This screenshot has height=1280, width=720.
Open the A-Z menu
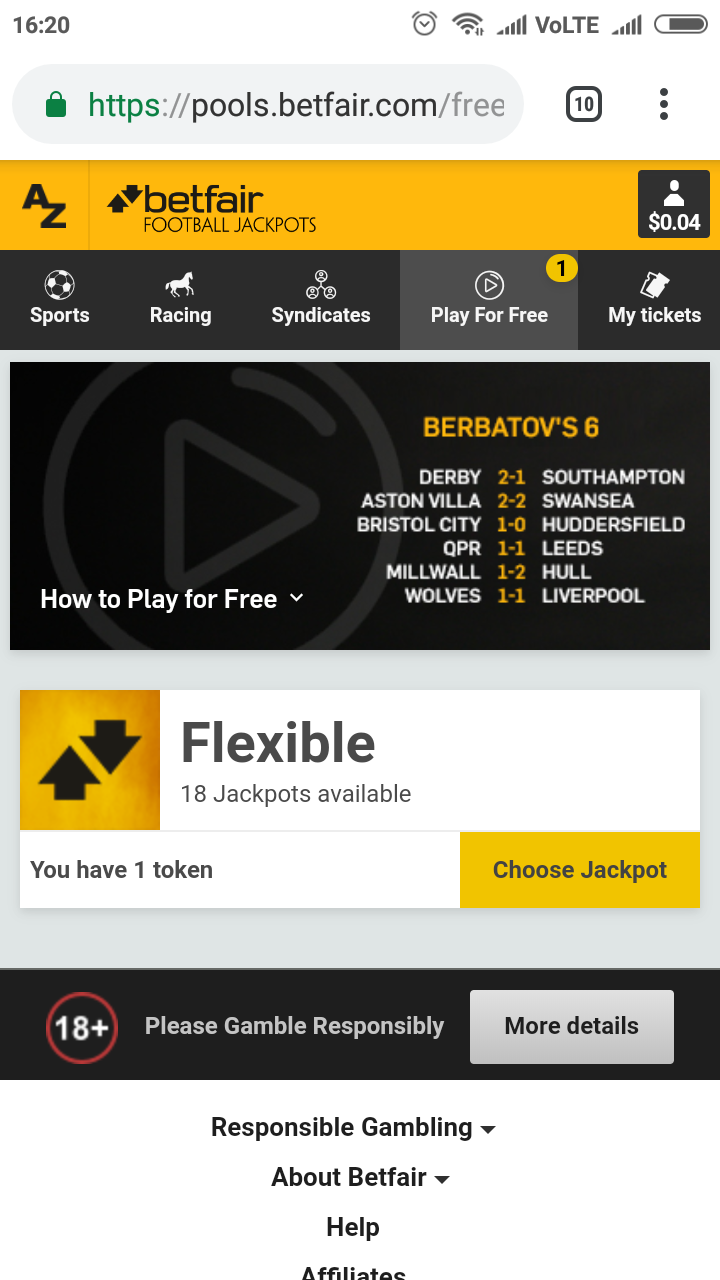[x=45, y=205]
